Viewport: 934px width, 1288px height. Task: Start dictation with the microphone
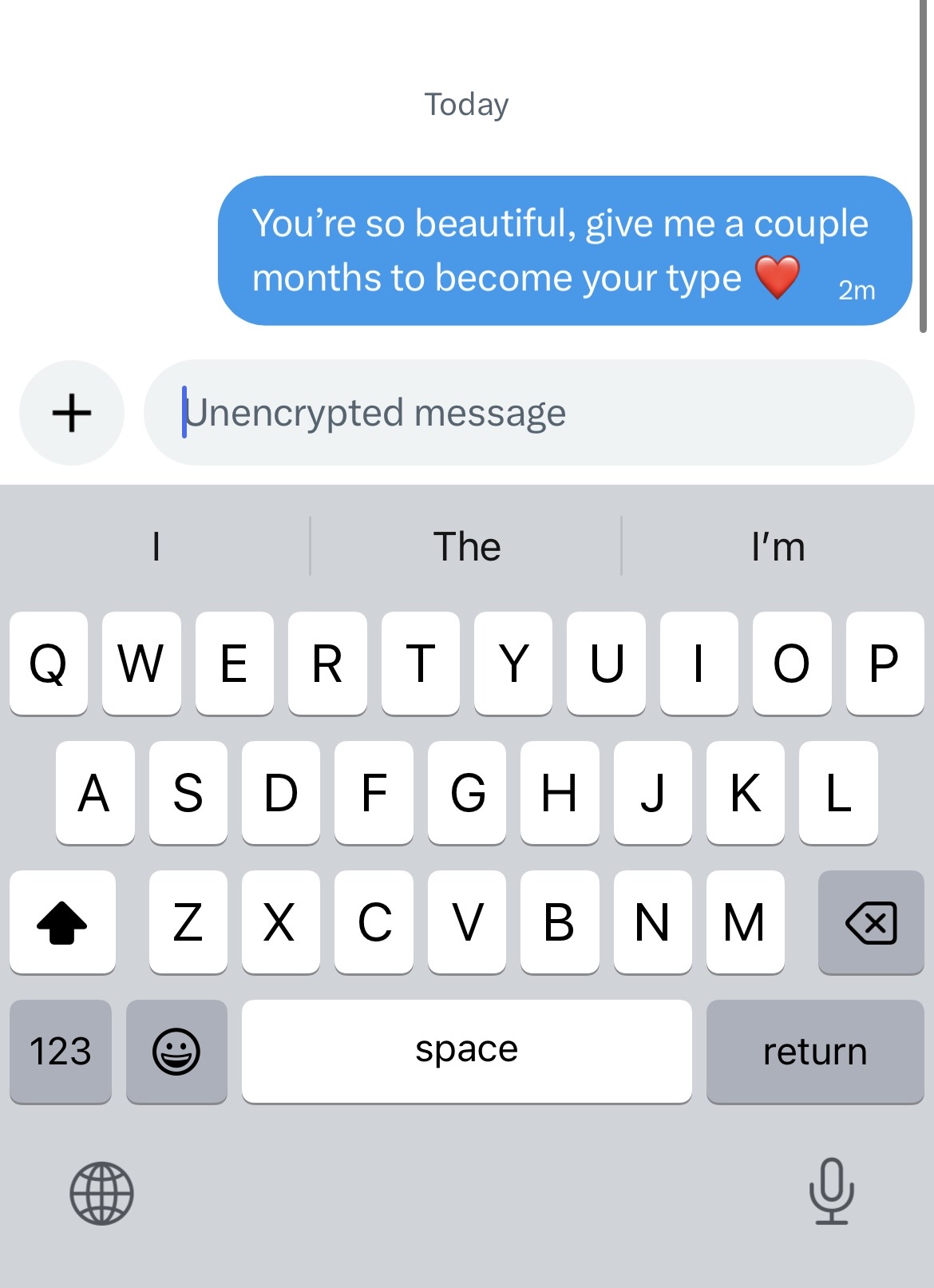click(831, 1191)
